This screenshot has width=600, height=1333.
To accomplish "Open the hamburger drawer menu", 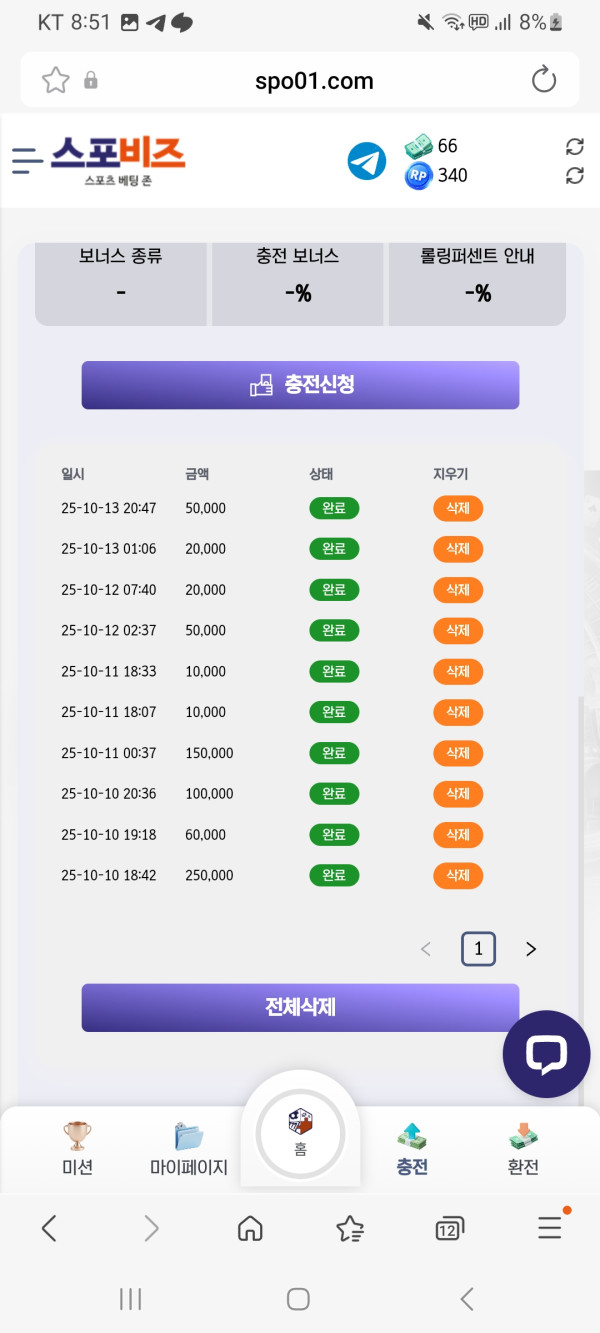I will (x=27, y=160).
